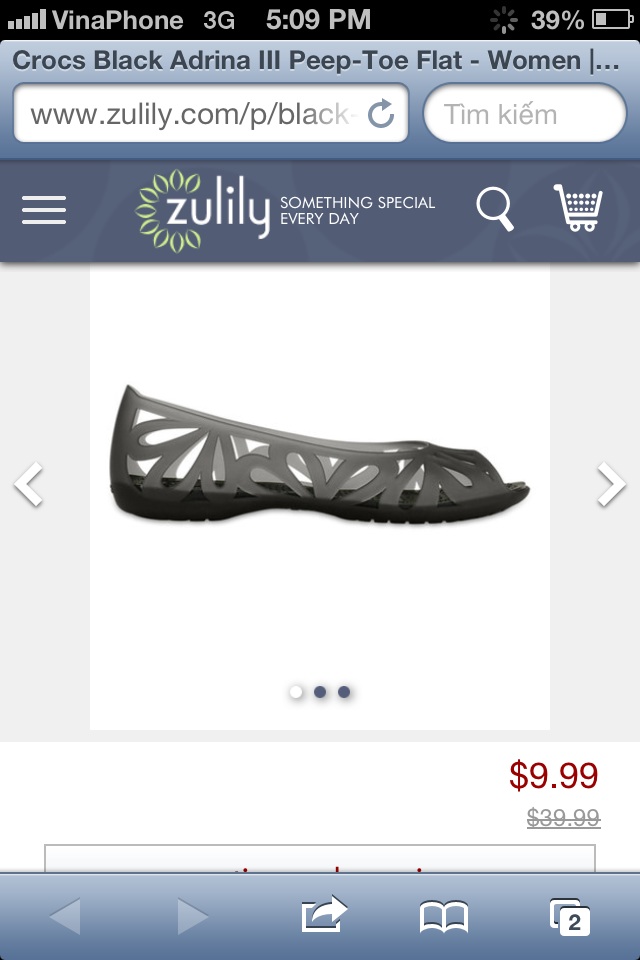Show the previous product image
This screenshot has width=640, height=960.
click(x=28, y=485)
